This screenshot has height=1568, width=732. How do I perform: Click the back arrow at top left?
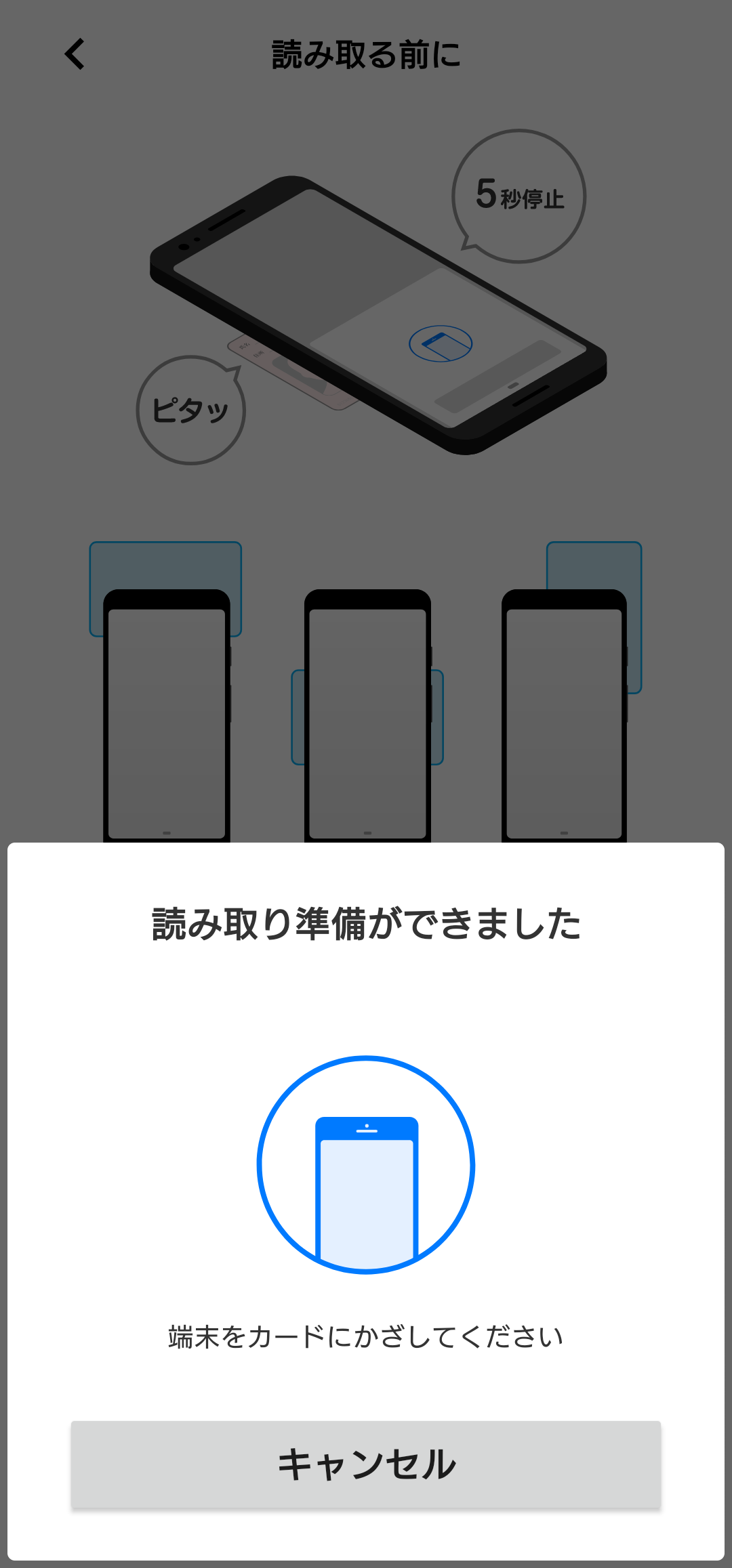pyautogui.click(x=75, y=54)
